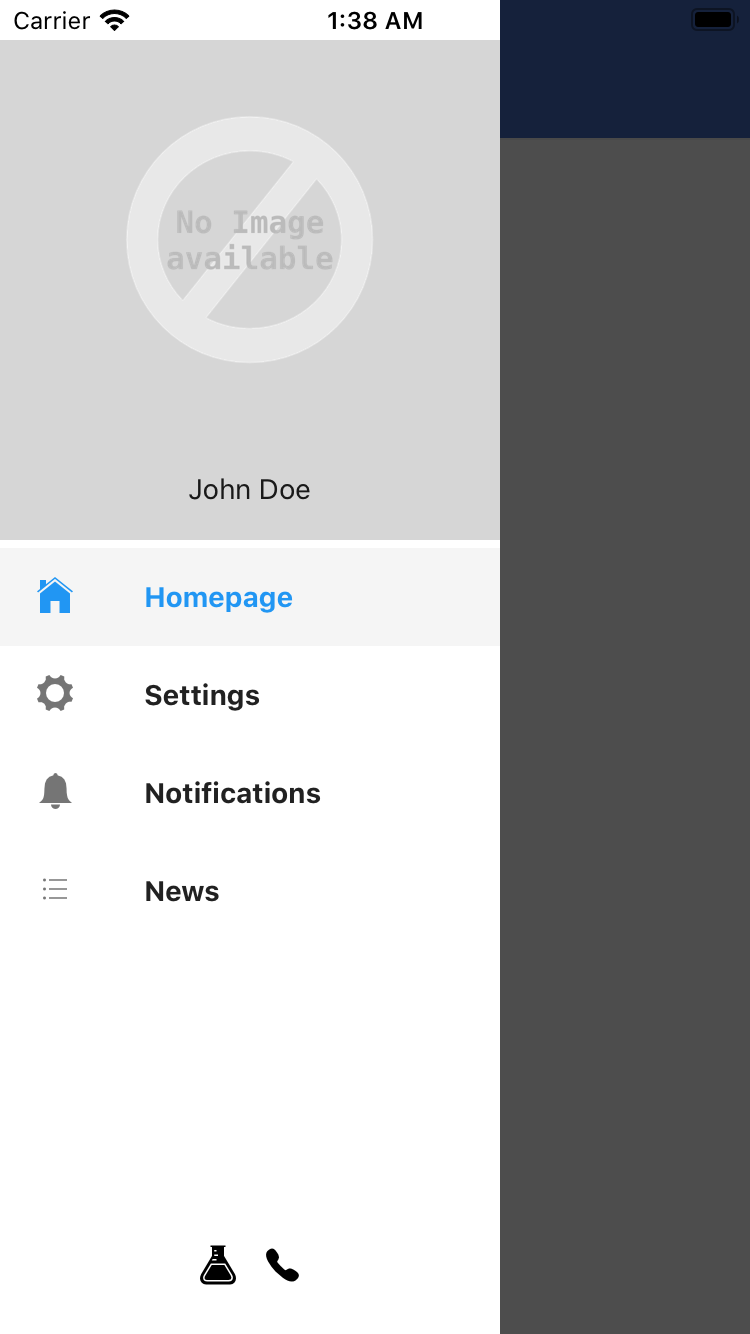Go to Settings in the drawer
750x1334 pixels.
[250, 695]
